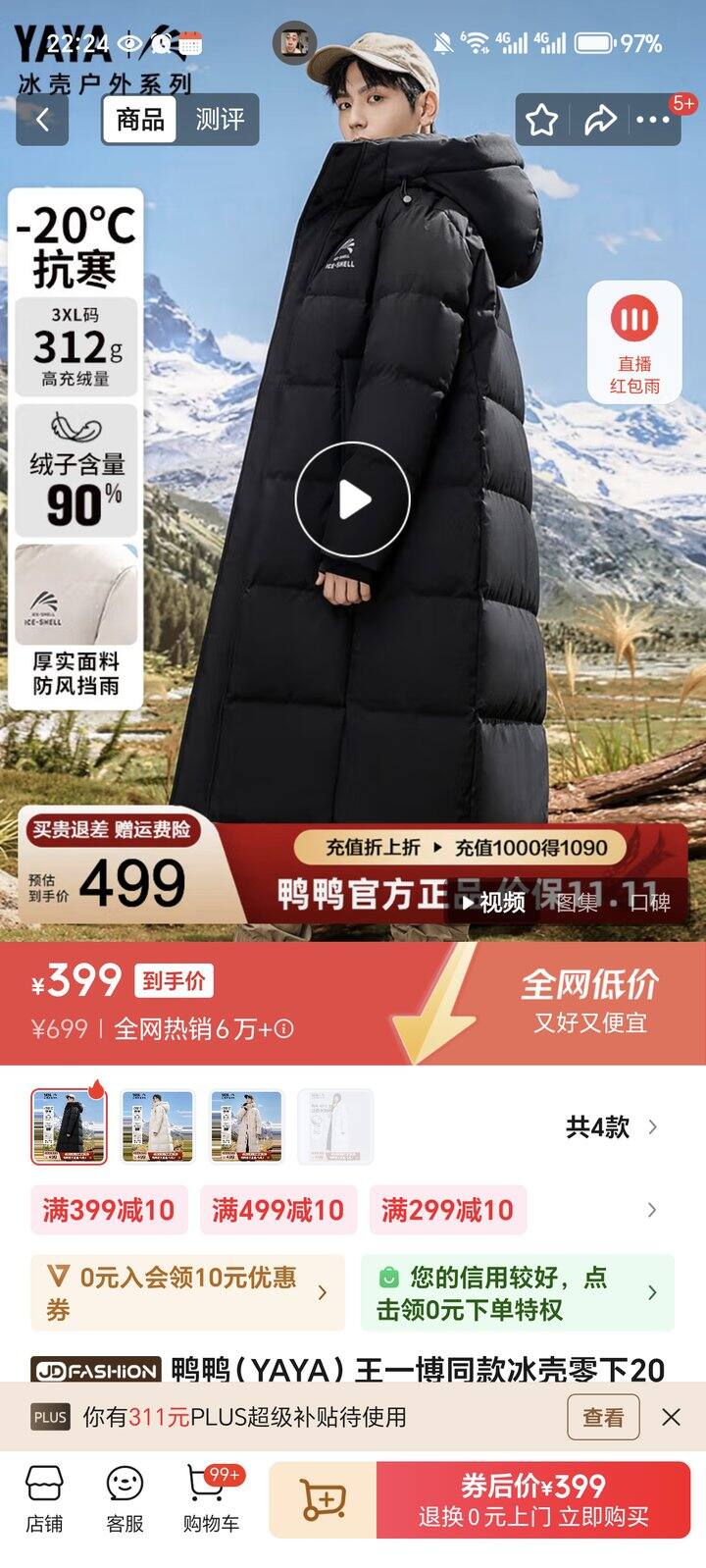Open the 店铺 store page
706x1568 pixels.
44,1499
